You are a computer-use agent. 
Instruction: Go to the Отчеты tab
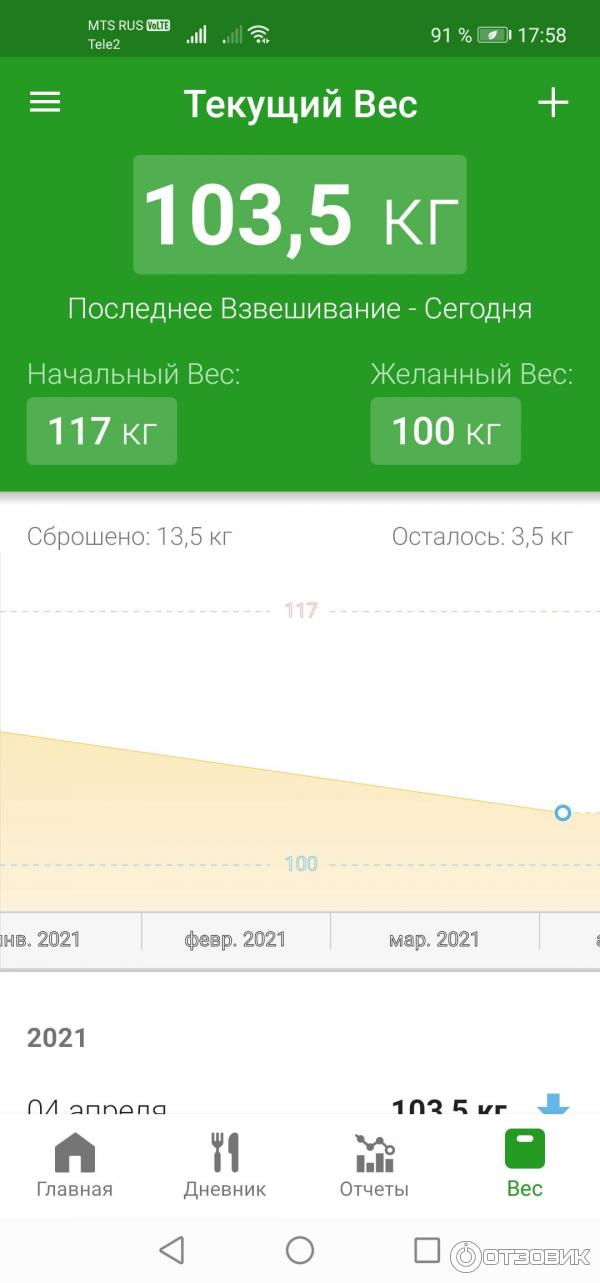tap(375, 1165)
